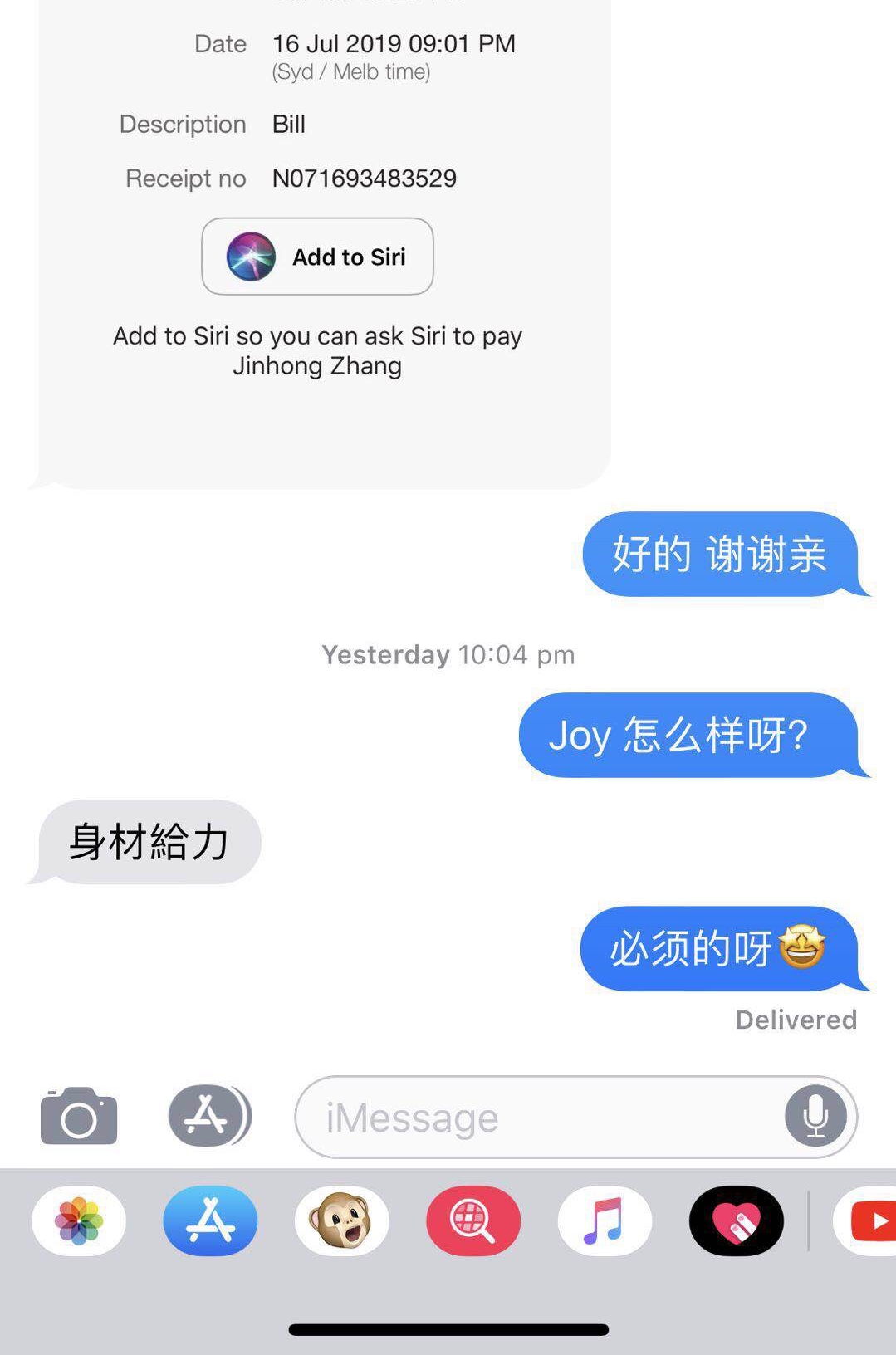Open the App Store iMessage app
The image size is (896, 1355).
[x=210, y=1221]
